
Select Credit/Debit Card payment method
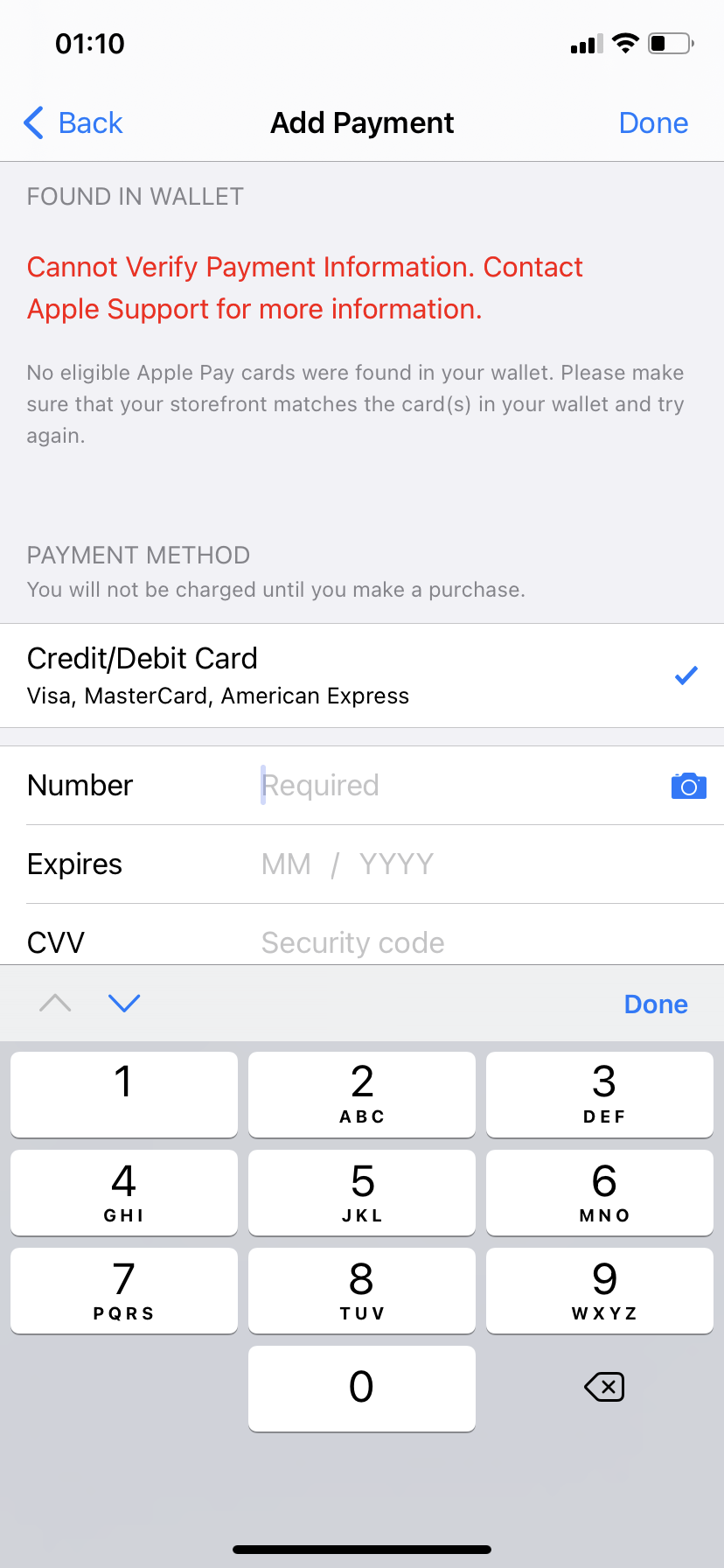coord(362,675)
